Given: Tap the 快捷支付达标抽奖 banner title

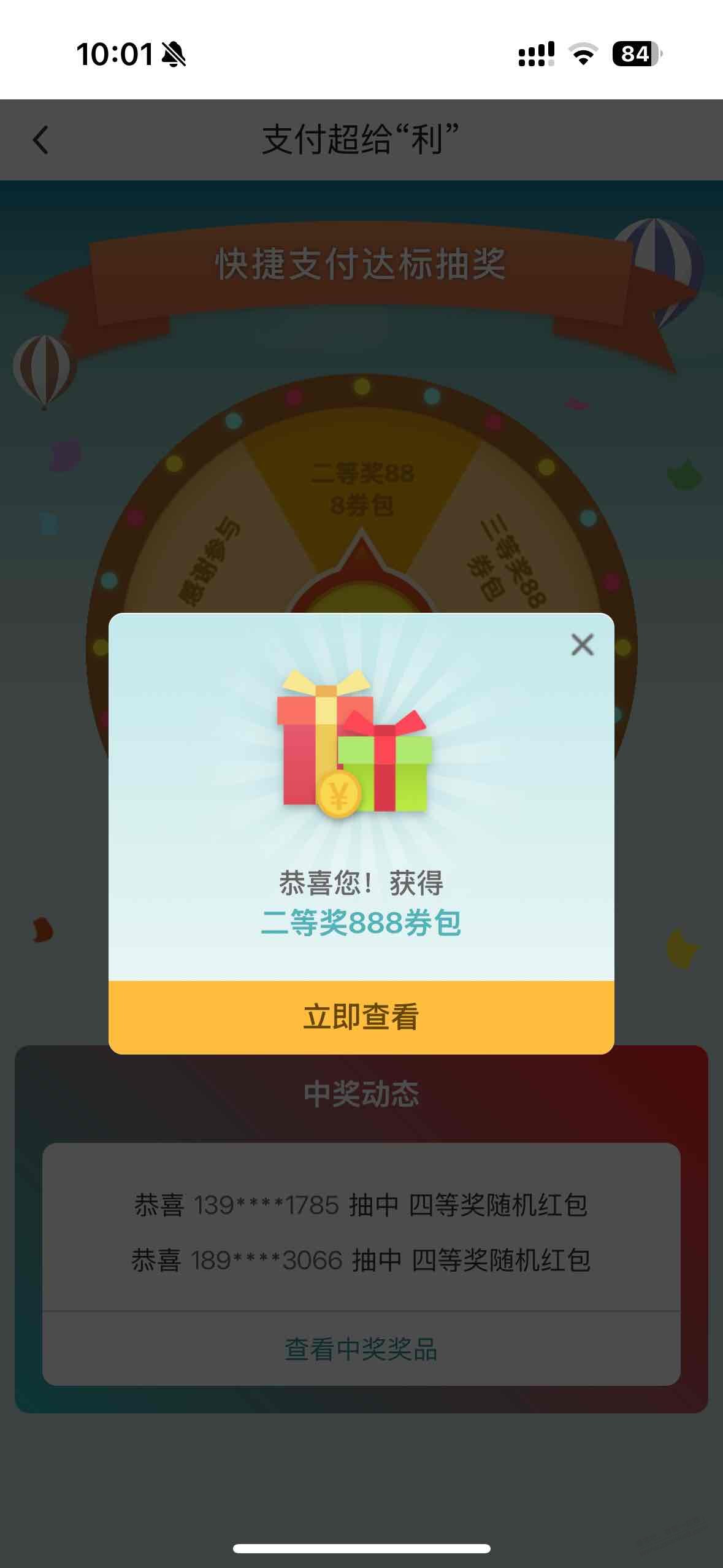Looking at the screenshot, I should pyautogui.click(x=361, y=264).
